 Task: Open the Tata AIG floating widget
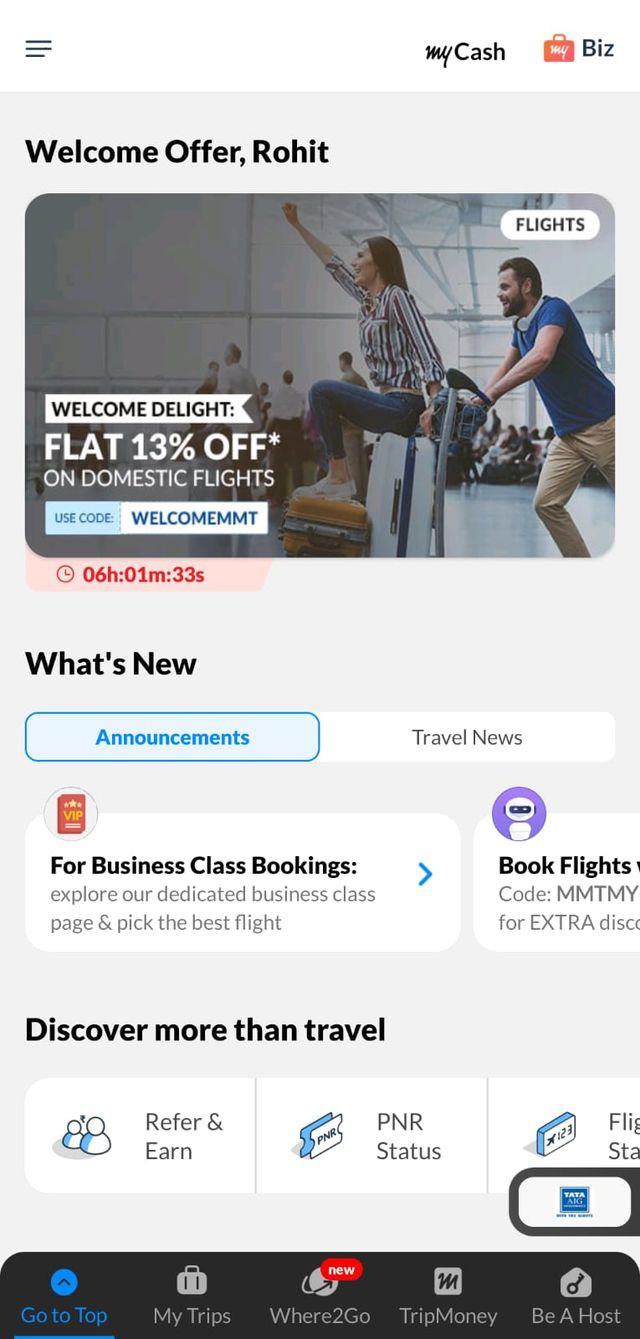(574, 1200)
